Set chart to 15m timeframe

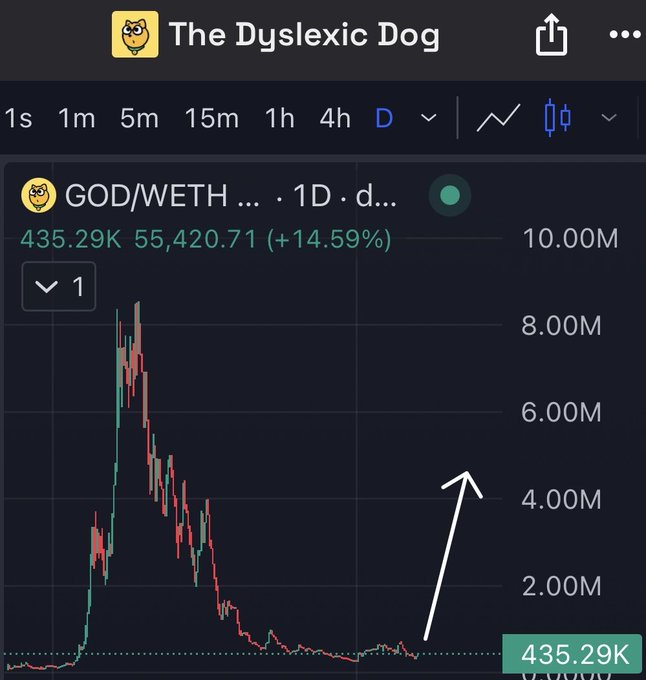211,119
